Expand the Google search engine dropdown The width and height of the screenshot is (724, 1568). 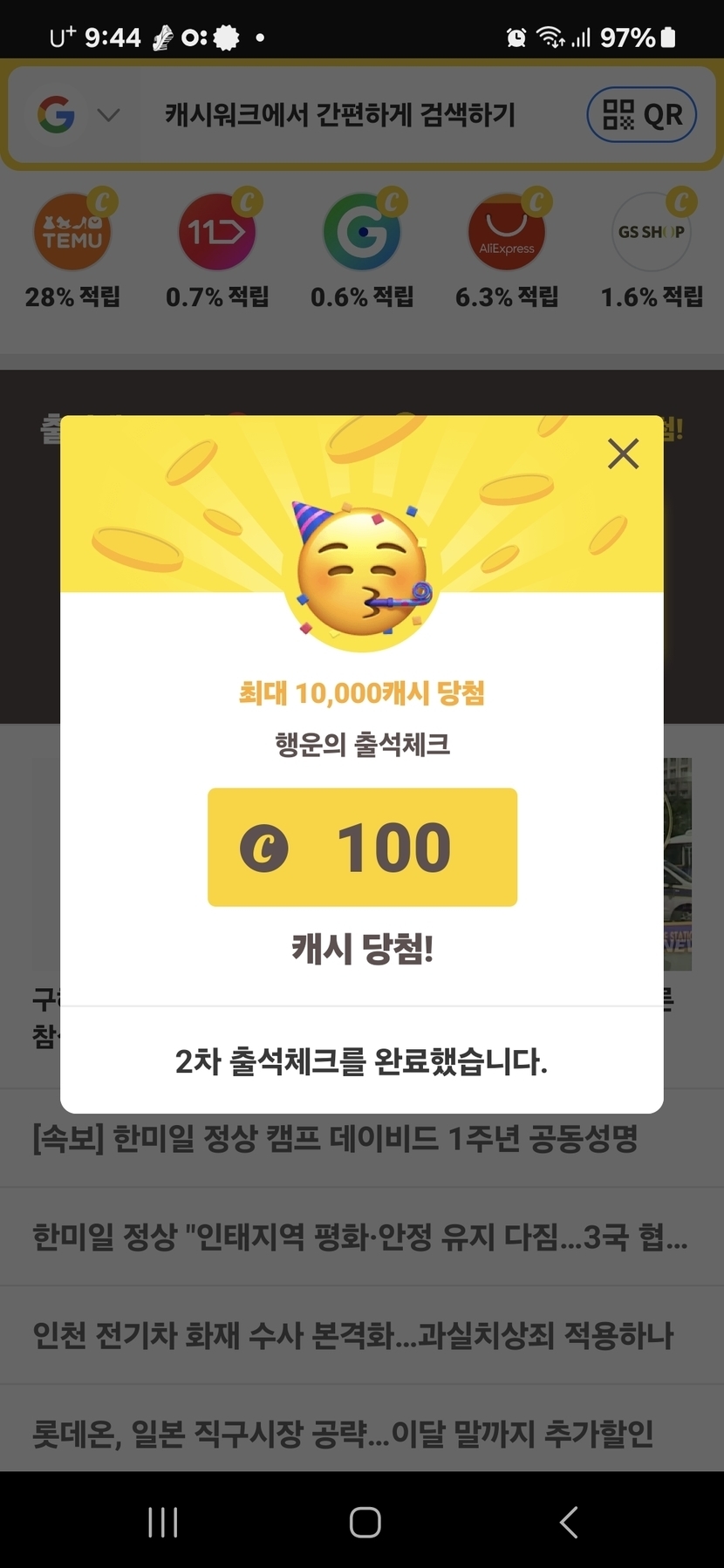click(108, 115)
